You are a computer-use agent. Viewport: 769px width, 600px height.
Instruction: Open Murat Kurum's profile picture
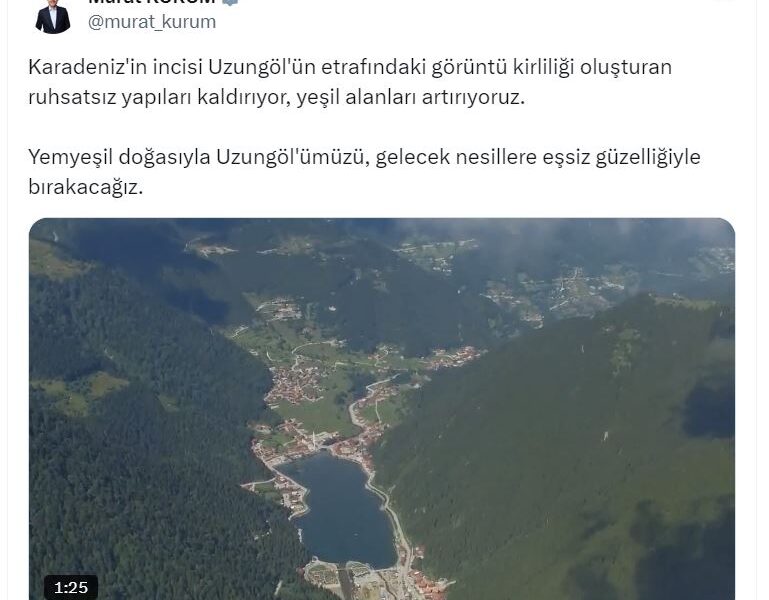(x=52, y=14)
